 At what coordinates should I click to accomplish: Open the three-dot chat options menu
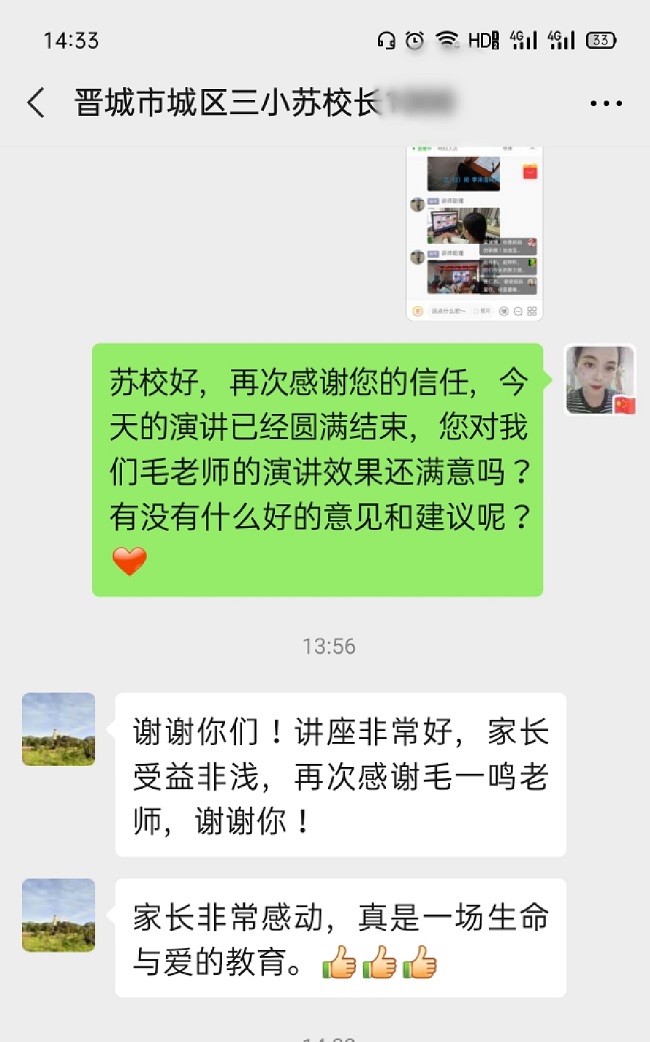(606, 103)
